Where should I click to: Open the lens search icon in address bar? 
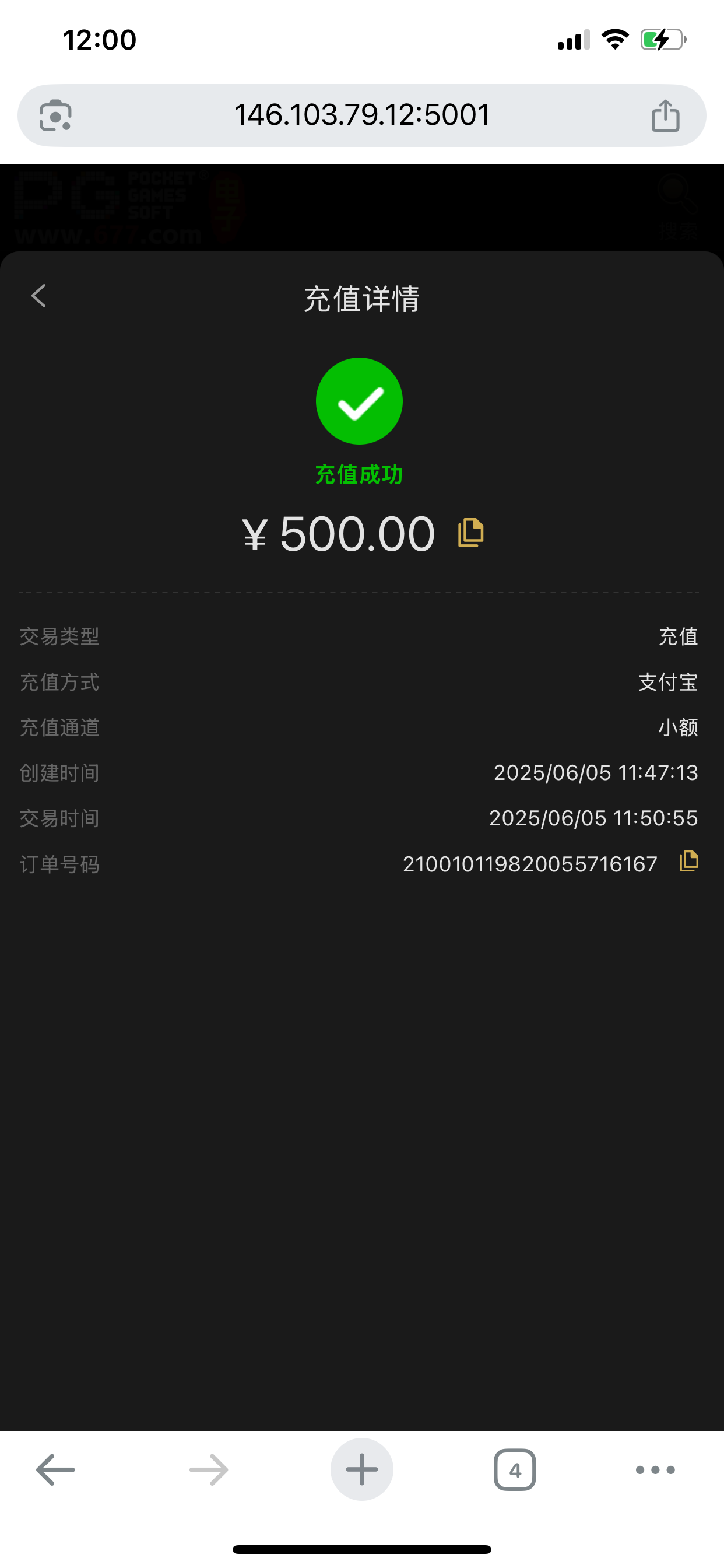55,116
